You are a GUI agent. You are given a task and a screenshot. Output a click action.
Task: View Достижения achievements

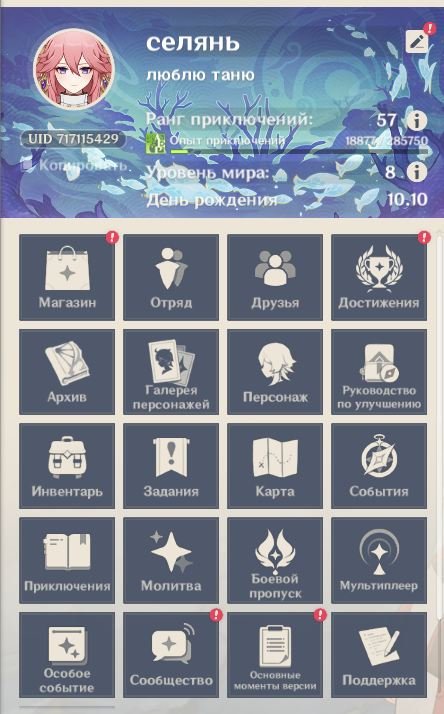click(x=379, y=277)
